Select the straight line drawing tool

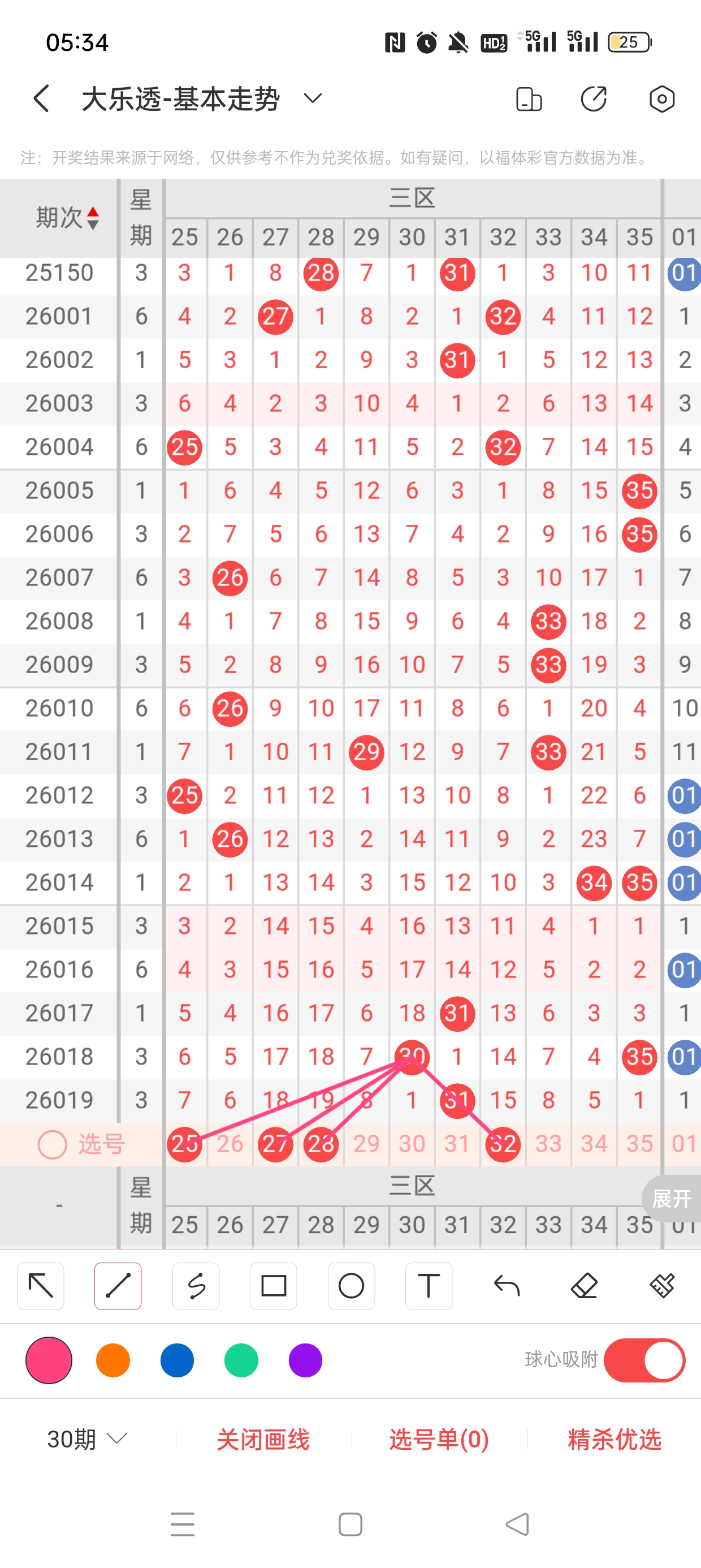[x=118, y=1286]
